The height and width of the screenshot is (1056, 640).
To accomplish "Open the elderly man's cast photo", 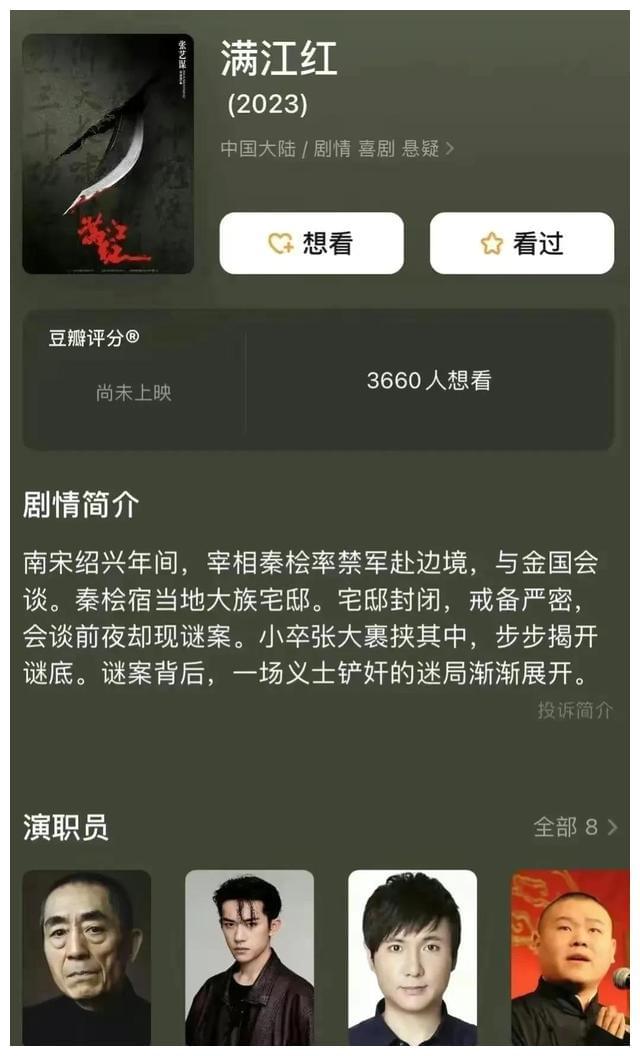I will [87, 957].
